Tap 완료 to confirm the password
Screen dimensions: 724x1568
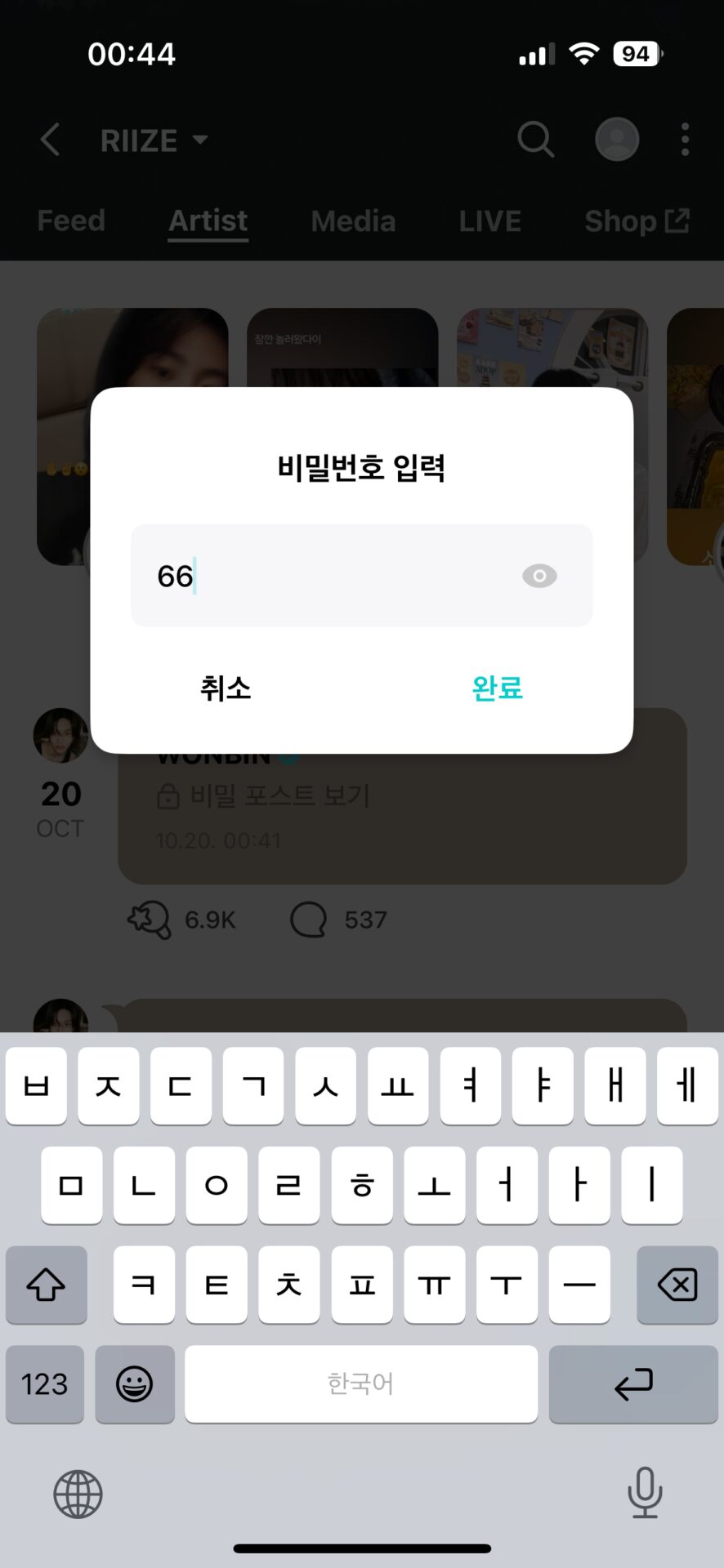tap(497, 688)
